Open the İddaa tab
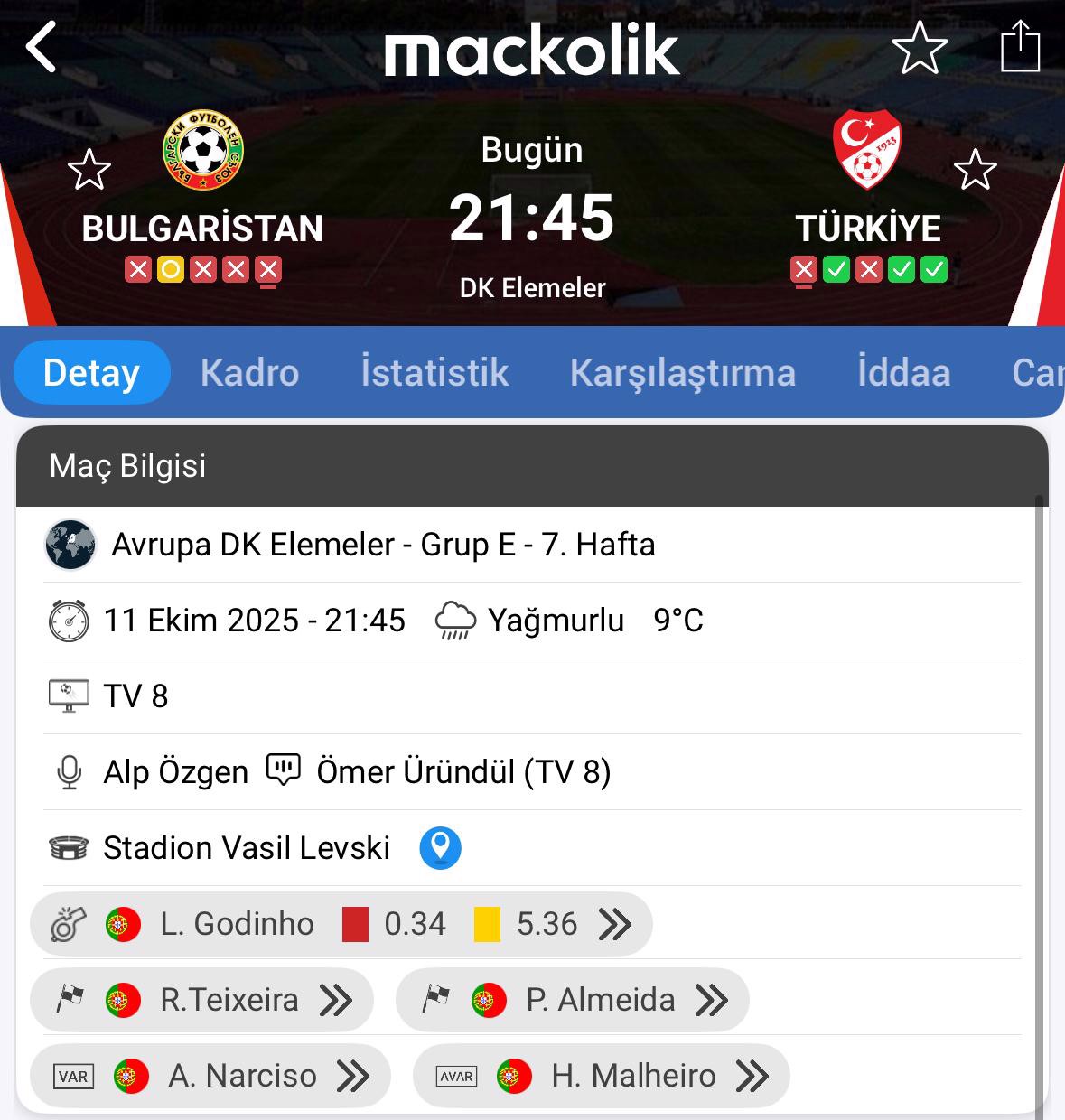The width and height of the screenshot is (1065, 1120). coord(903,372)
